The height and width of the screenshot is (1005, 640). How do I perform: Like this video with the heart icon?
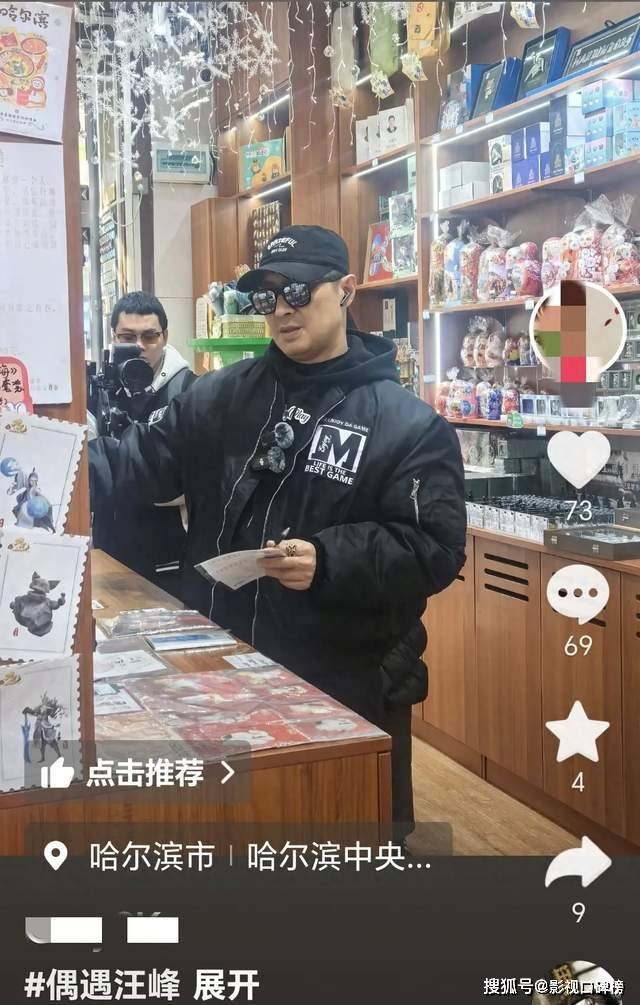[578, 459]
